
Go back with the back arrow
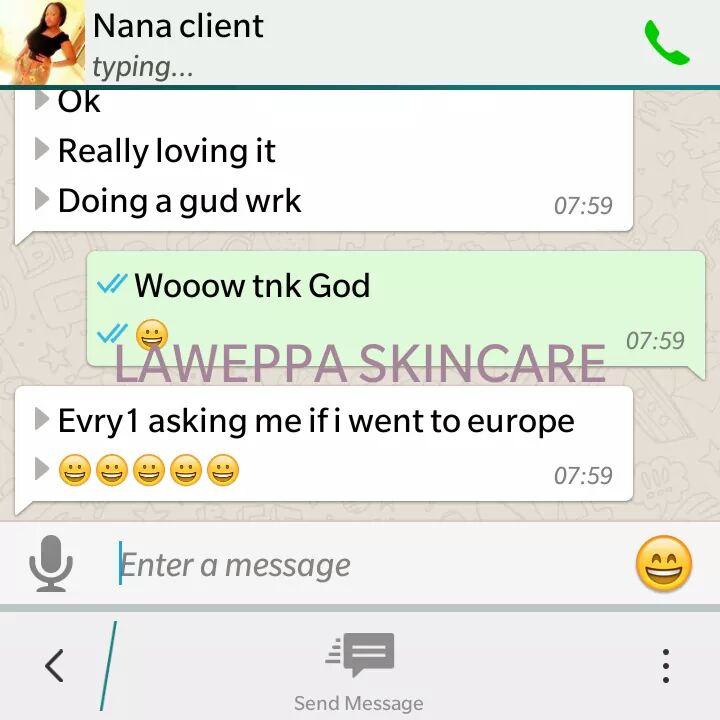[54, 665]
